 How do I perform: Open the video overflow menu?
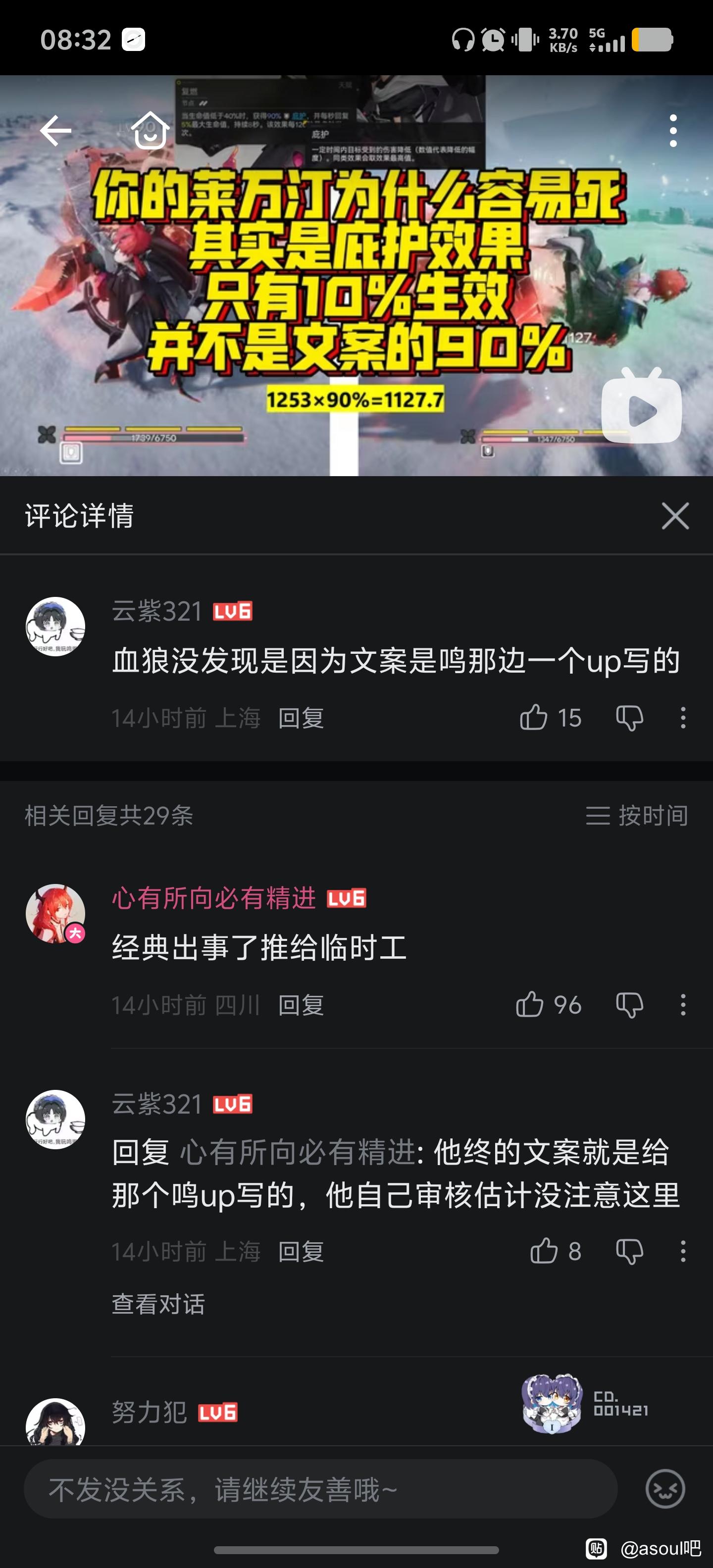(673, 130)
